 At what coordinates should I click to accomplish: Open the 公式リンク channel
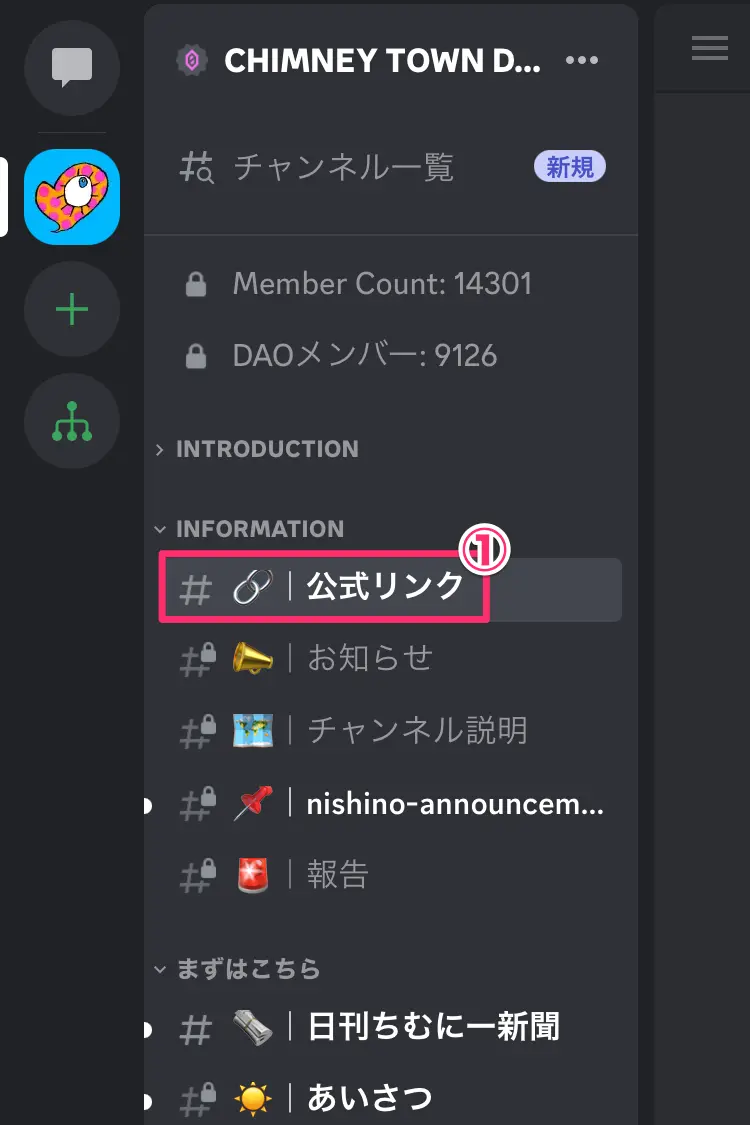point(385,587)
